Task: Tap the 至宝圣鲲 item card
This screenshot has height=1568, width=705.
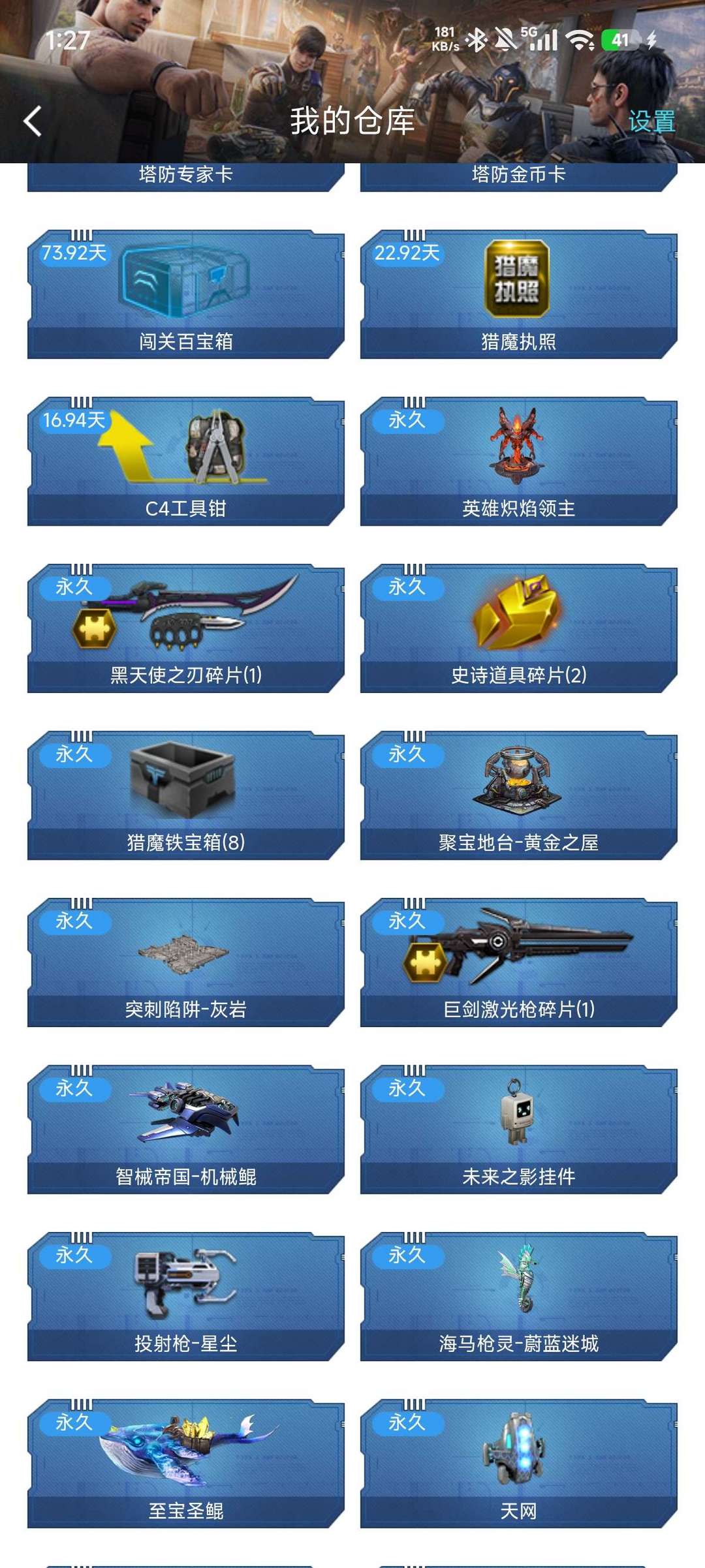Action: pos(186,1463)
